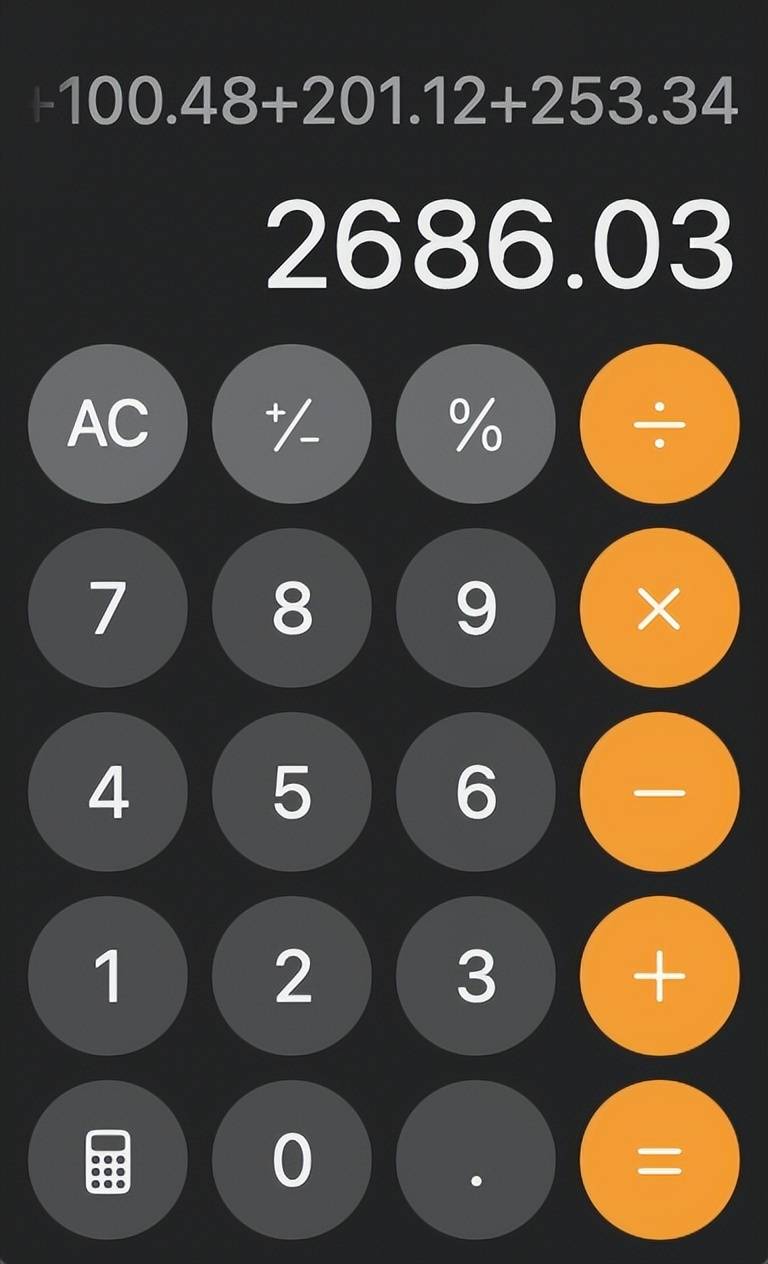768x1264 pixels.
Task: Enter the digit 9
Action: point(476,607)
